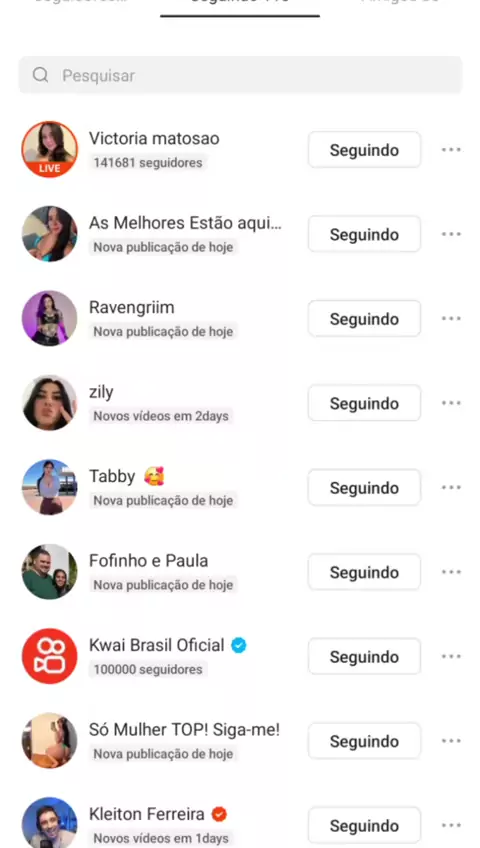The height and width of the screenshot is (848, 480).
Task: Unfollow Victoria matosao via Seguindo button
Action: [364, 150]
